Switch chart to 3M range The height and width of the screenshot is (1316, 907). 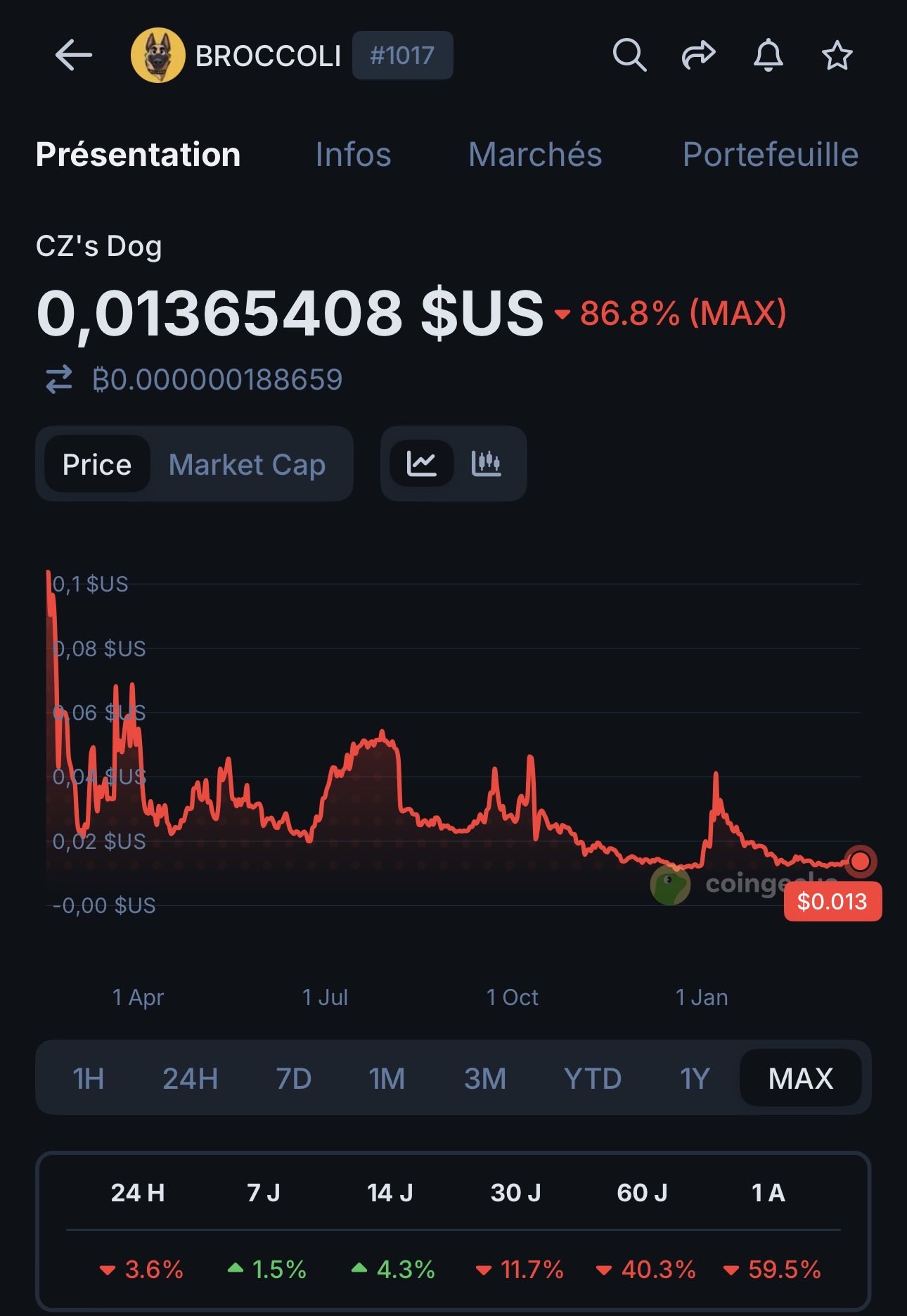coord(484,1078)
